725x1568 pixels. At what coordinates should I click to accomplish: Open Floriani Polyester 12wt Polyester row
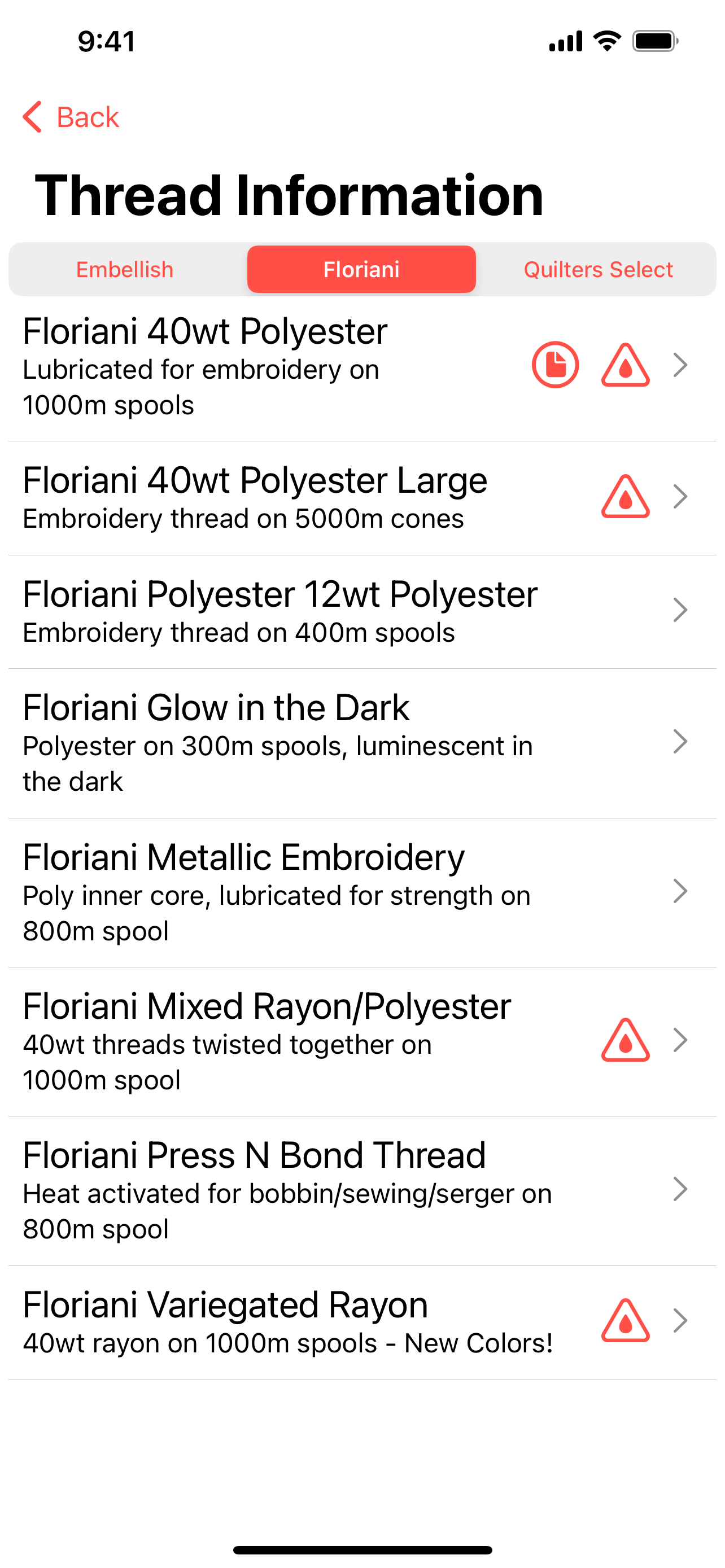pos(362,612)
